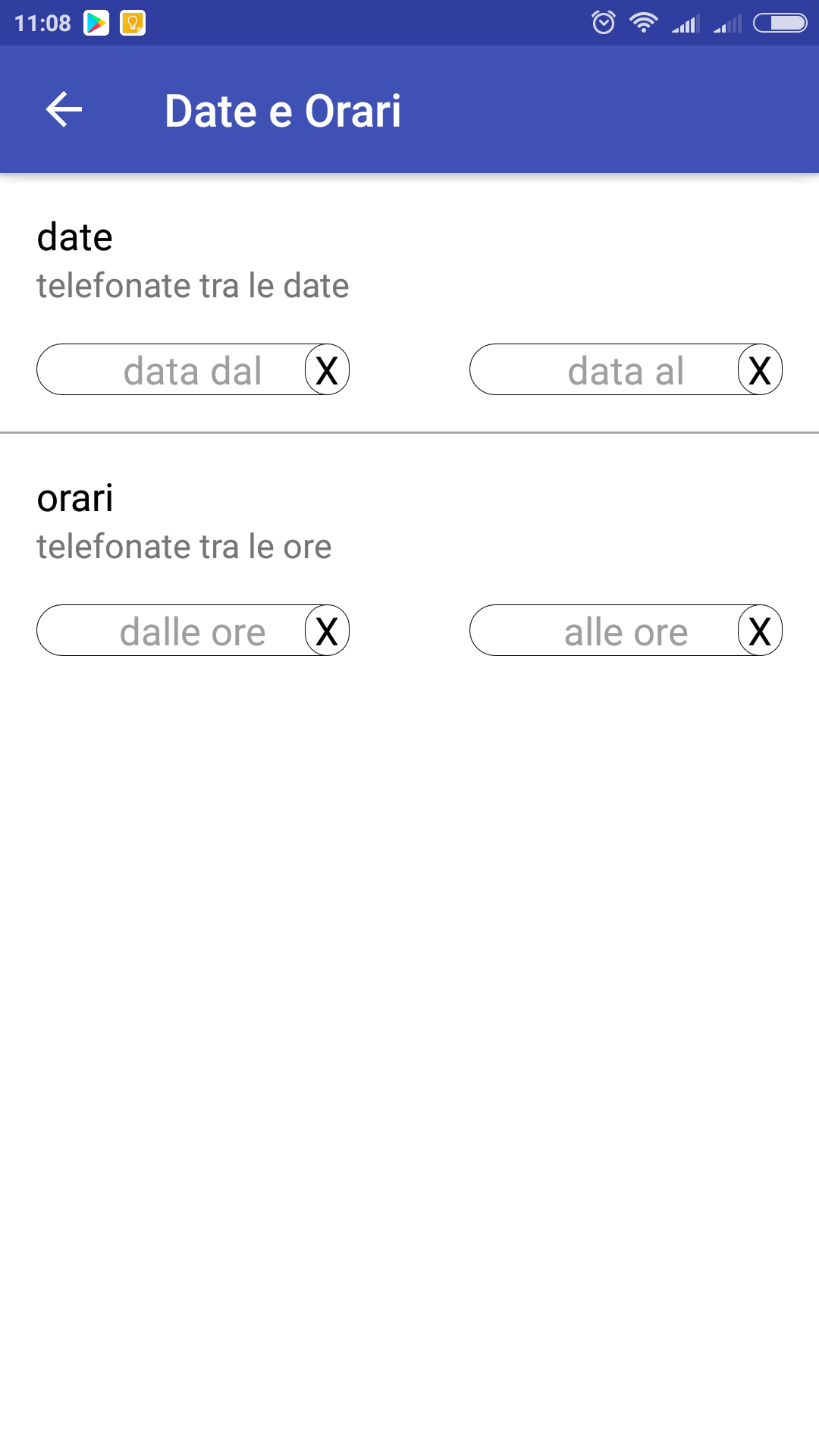Choose an end time in 'alle ore'

pyautogui.click(x=604, y=630)
